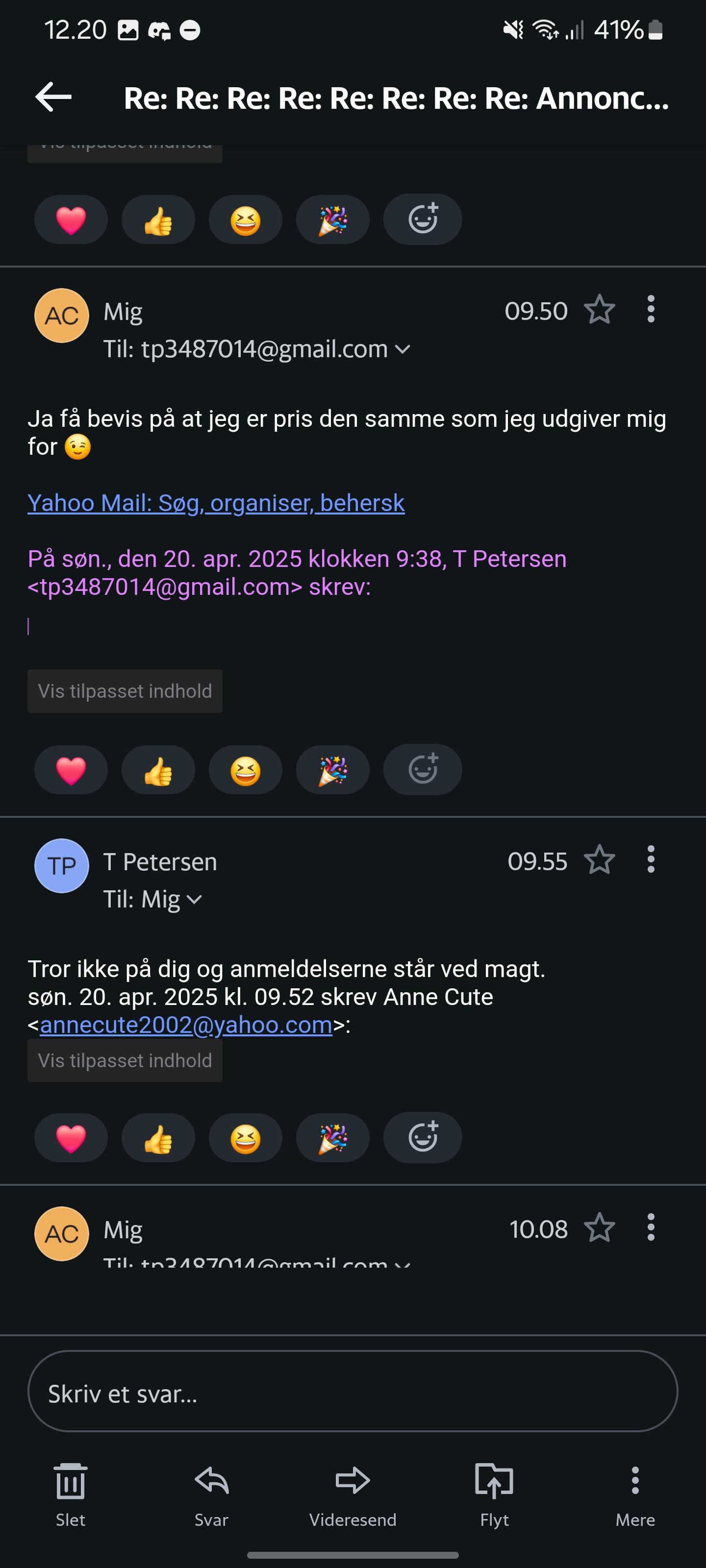This screenshot has width=706, height=1568.
Task: Star the 09.50 message from Mig
Action: click(x=599, y=310)
